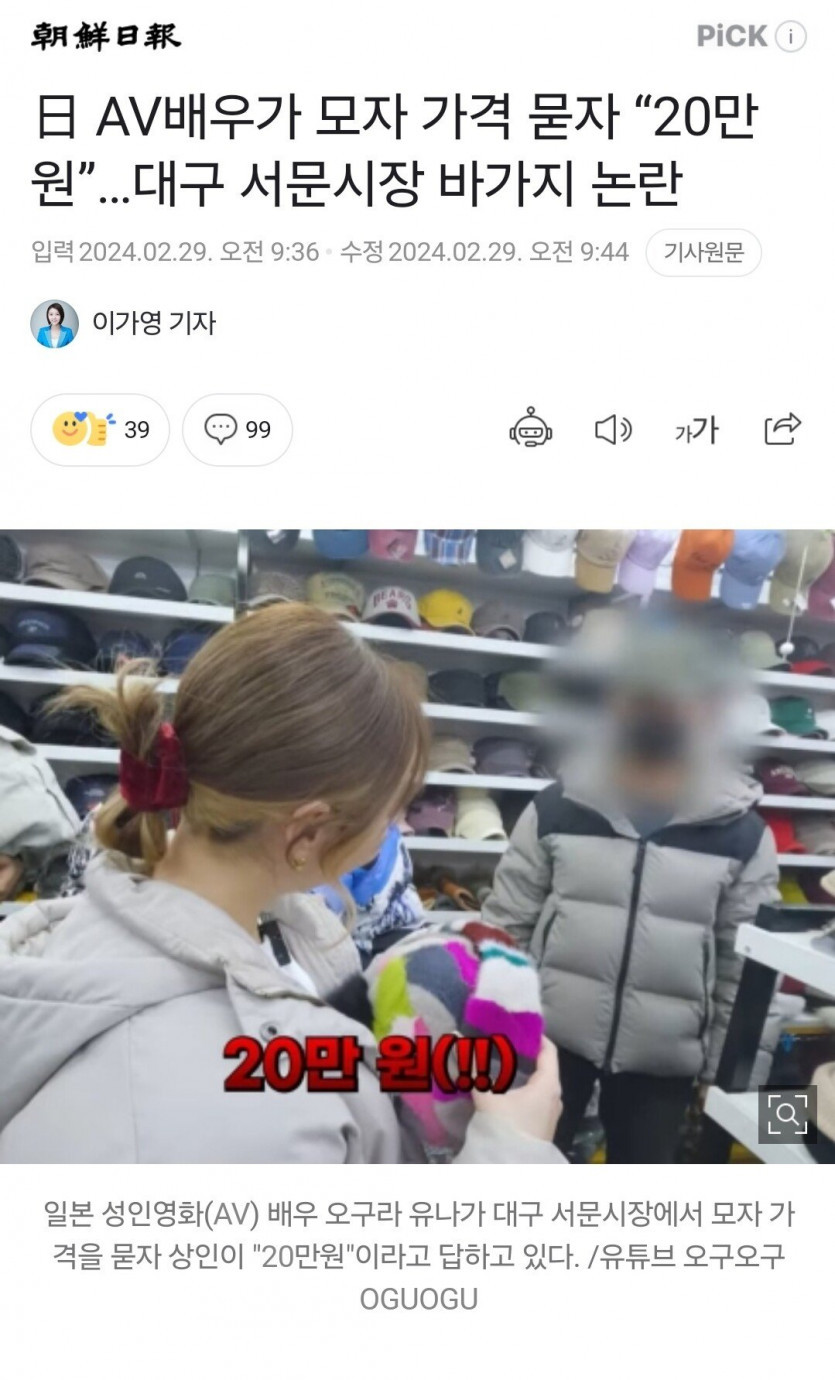The height and width of the screenshot is (1380, 835).
Task: Share this article
Action: 782,429
